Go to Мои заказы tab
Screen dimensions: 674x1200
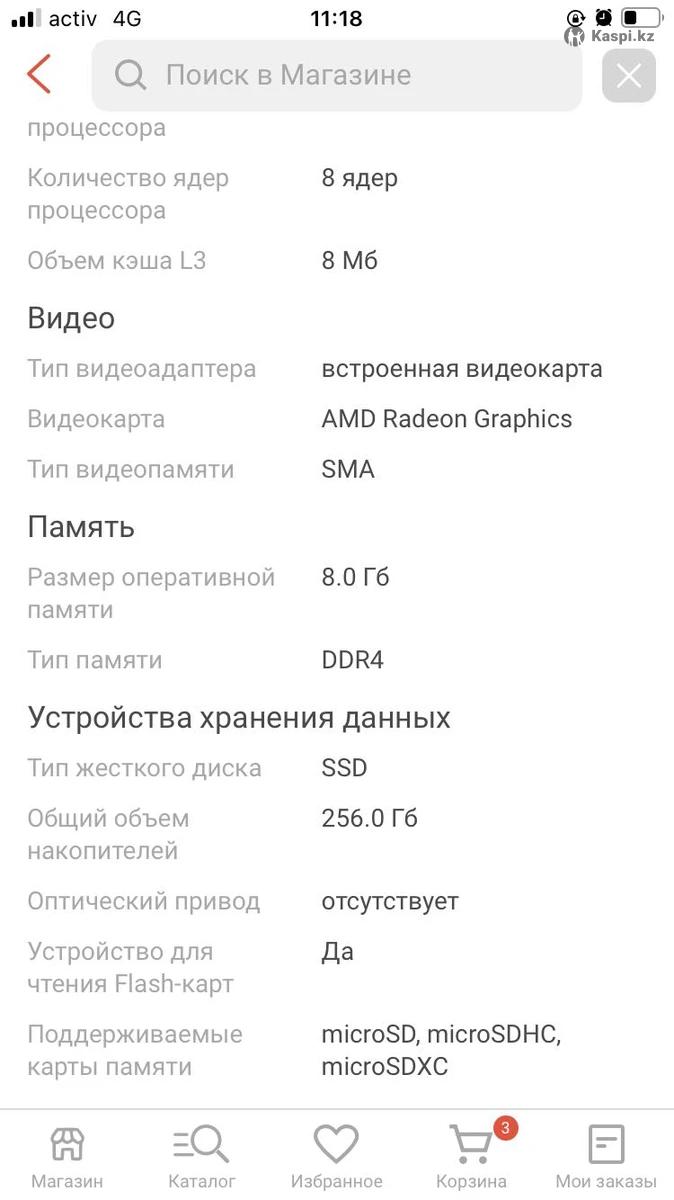pyautogui.click(x=606, y=1156)
